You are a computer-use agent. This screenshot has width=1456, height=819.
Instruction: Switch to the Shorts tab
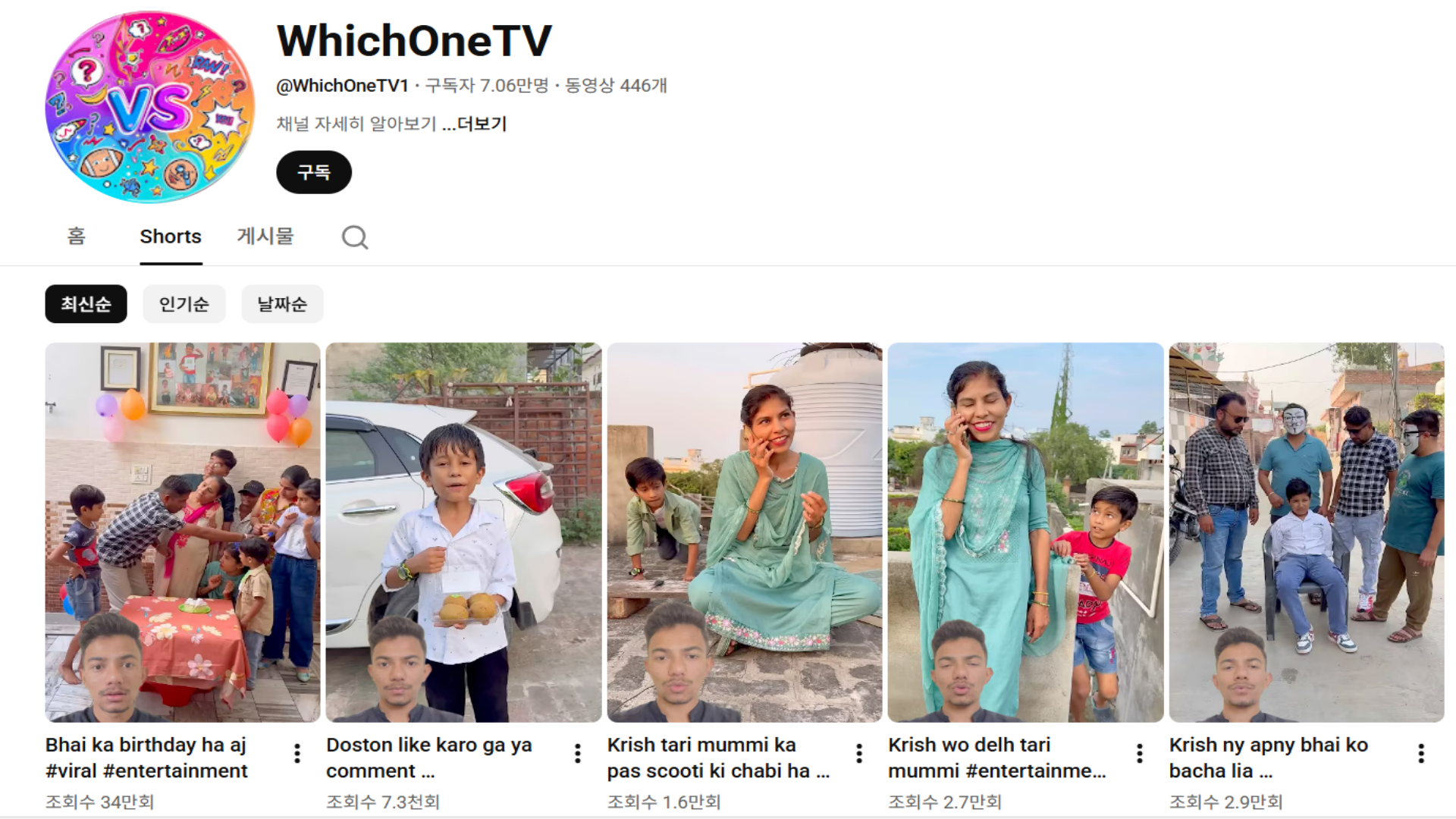(171, 237)
